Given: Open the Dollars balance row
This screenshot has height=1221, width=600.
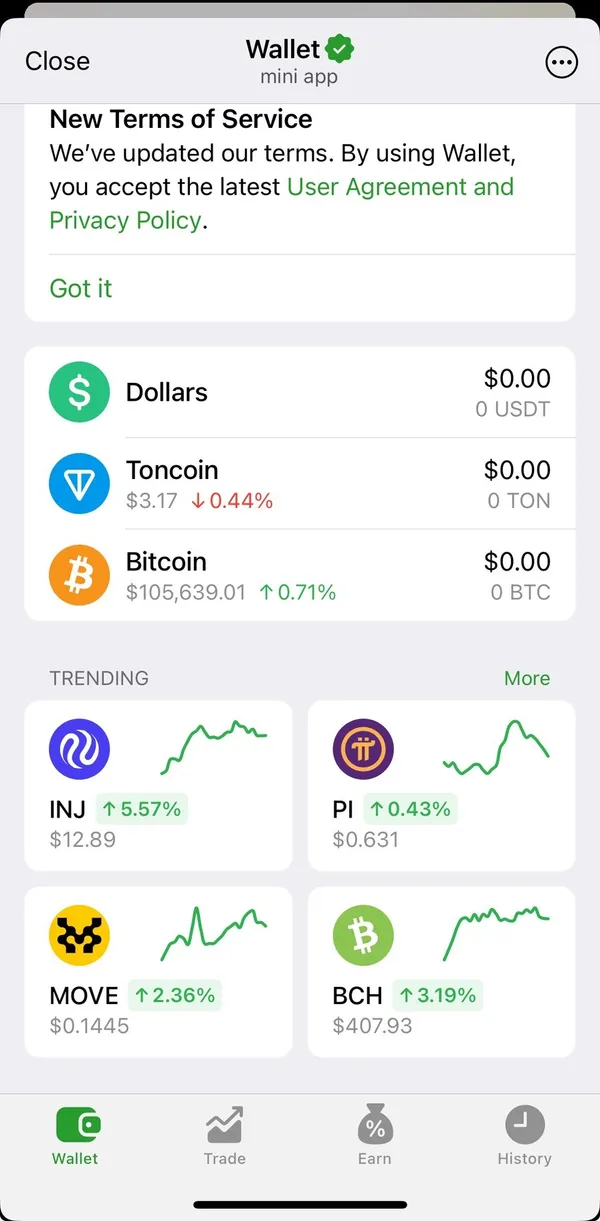Looking at the screenshot, I should 300,392.
